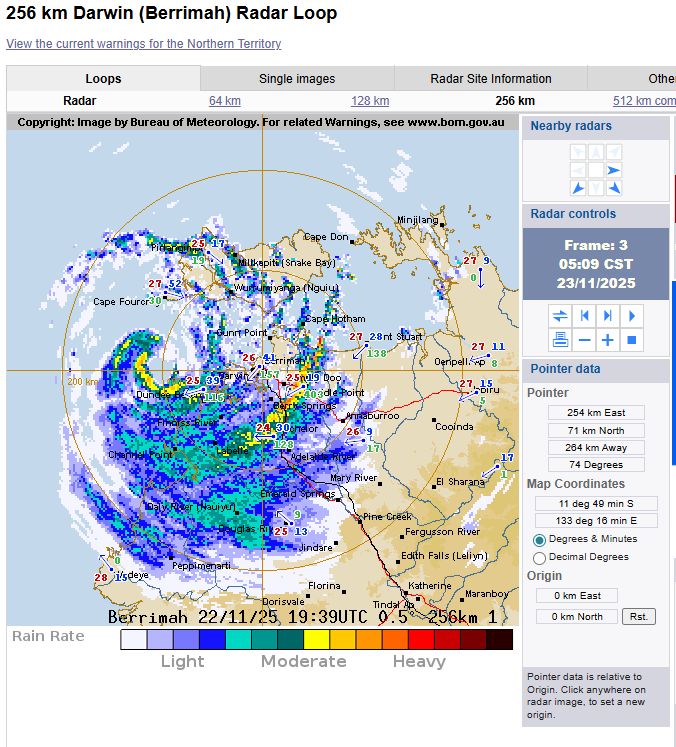Slow down loop speed with minus button
The height and width of the screenshot is (747, 676).
584,340
